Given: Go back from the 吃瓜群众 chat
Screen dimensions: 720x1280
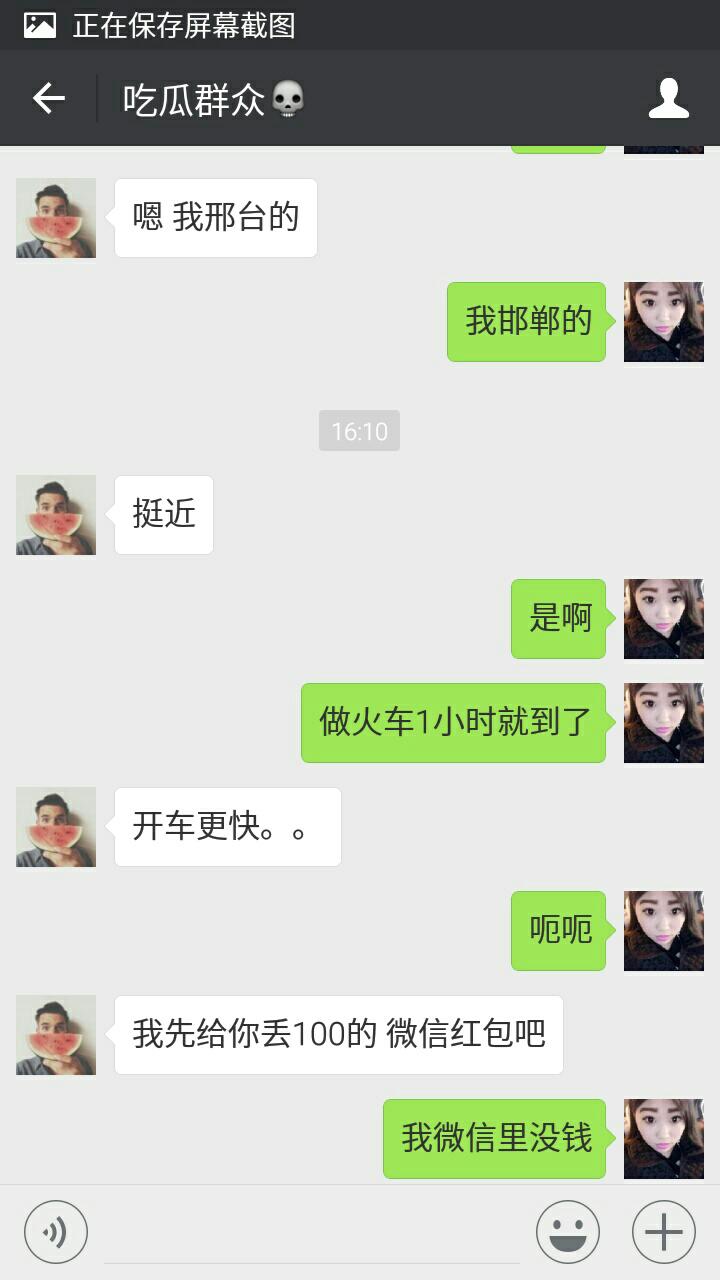Looking at the screenshot, I should coord(48,98).
